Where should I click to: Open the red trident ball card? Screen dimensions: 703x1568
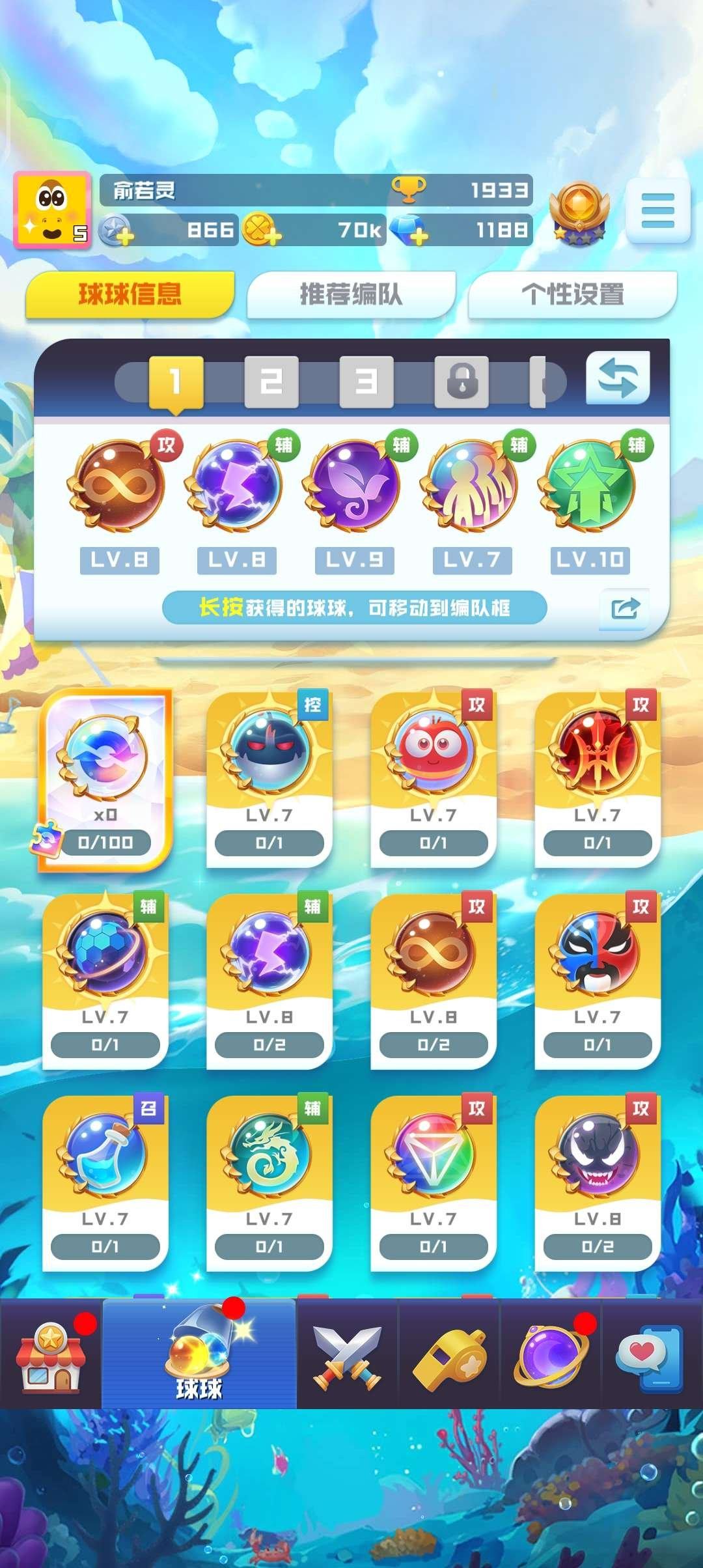(597, 779)
